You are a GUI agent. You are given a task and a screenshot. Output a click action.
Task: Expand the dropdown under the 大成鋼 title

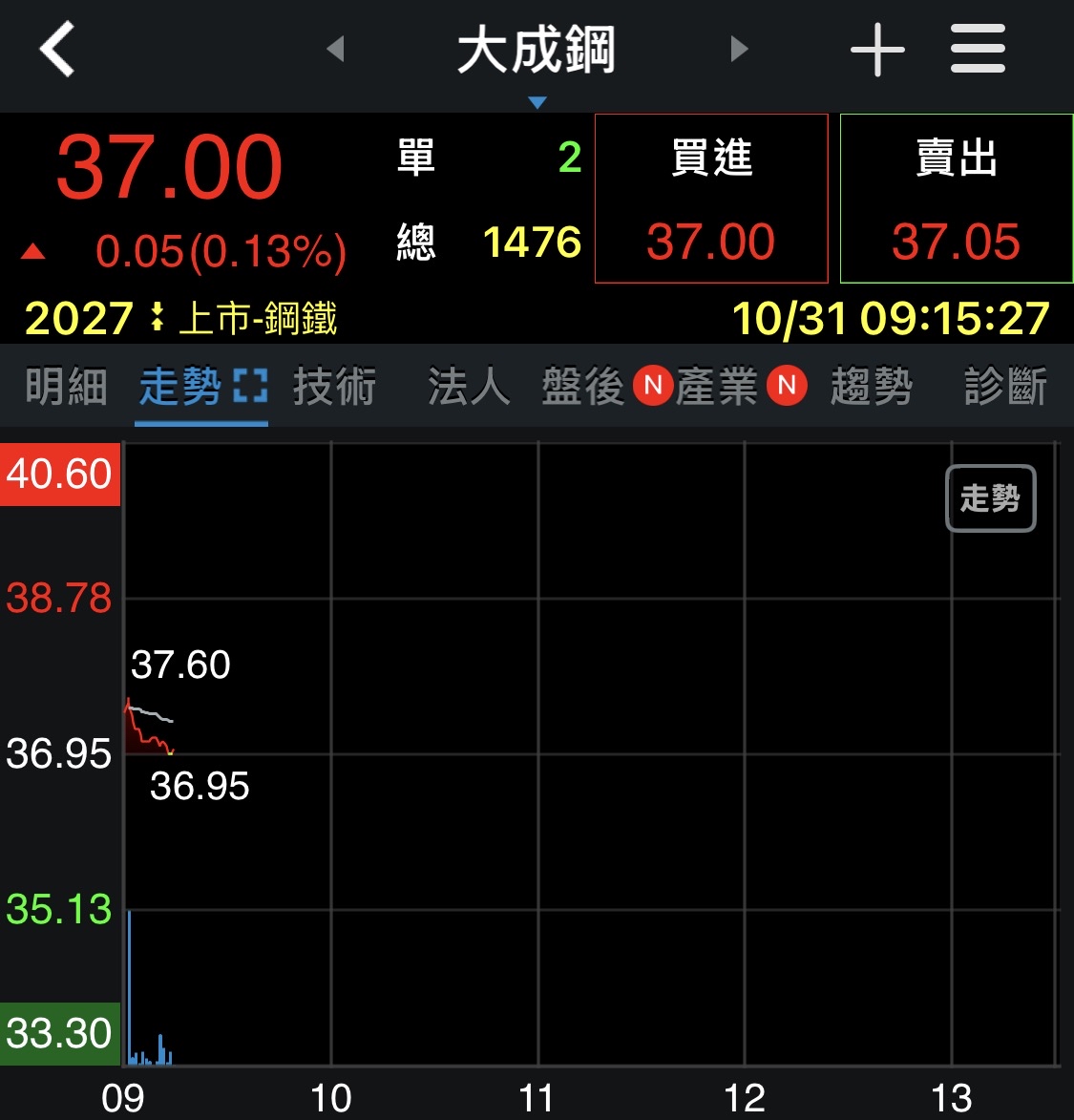click(x=537, y=102)
